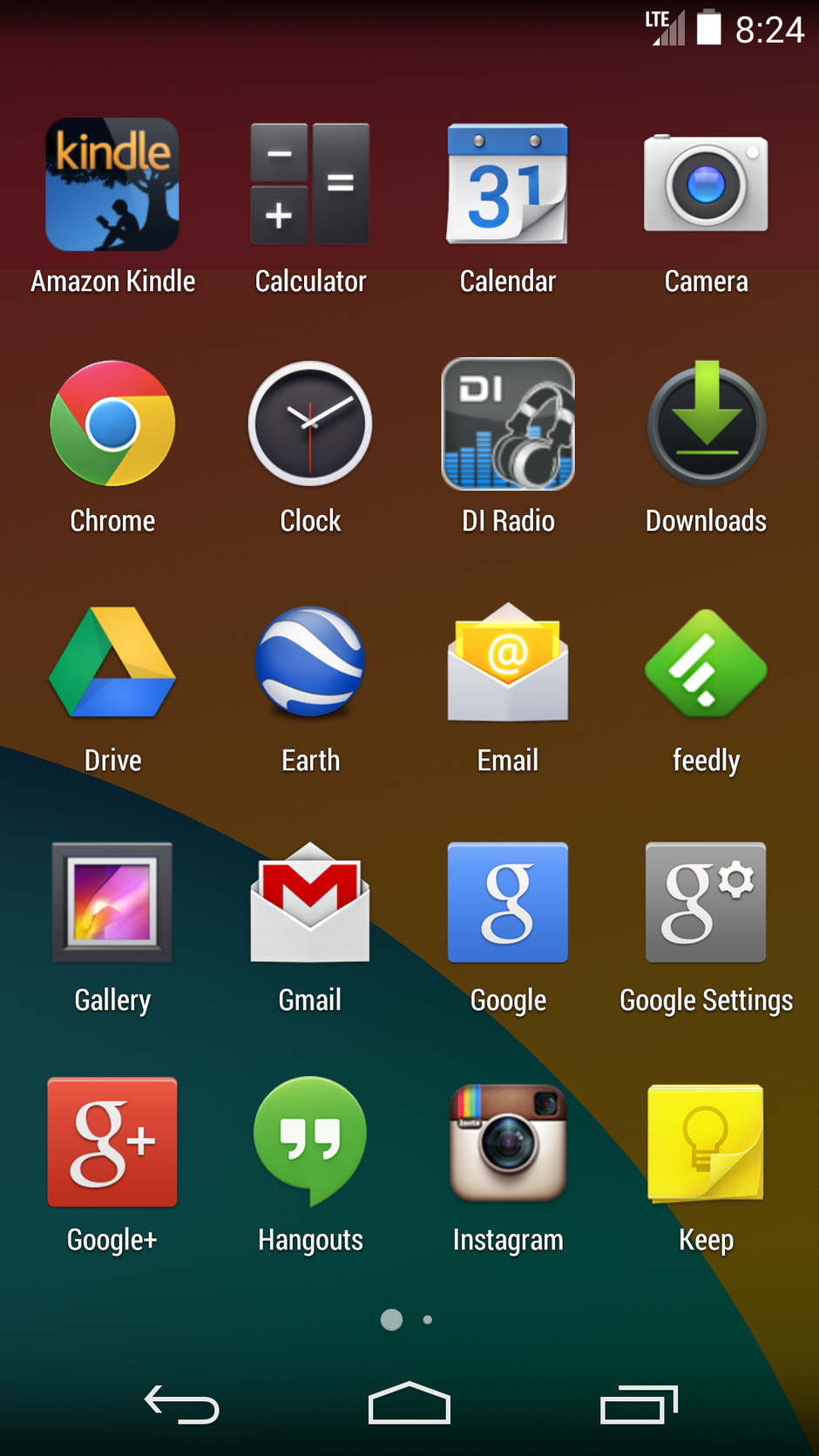Open the Gmail app

pos(310,904)
